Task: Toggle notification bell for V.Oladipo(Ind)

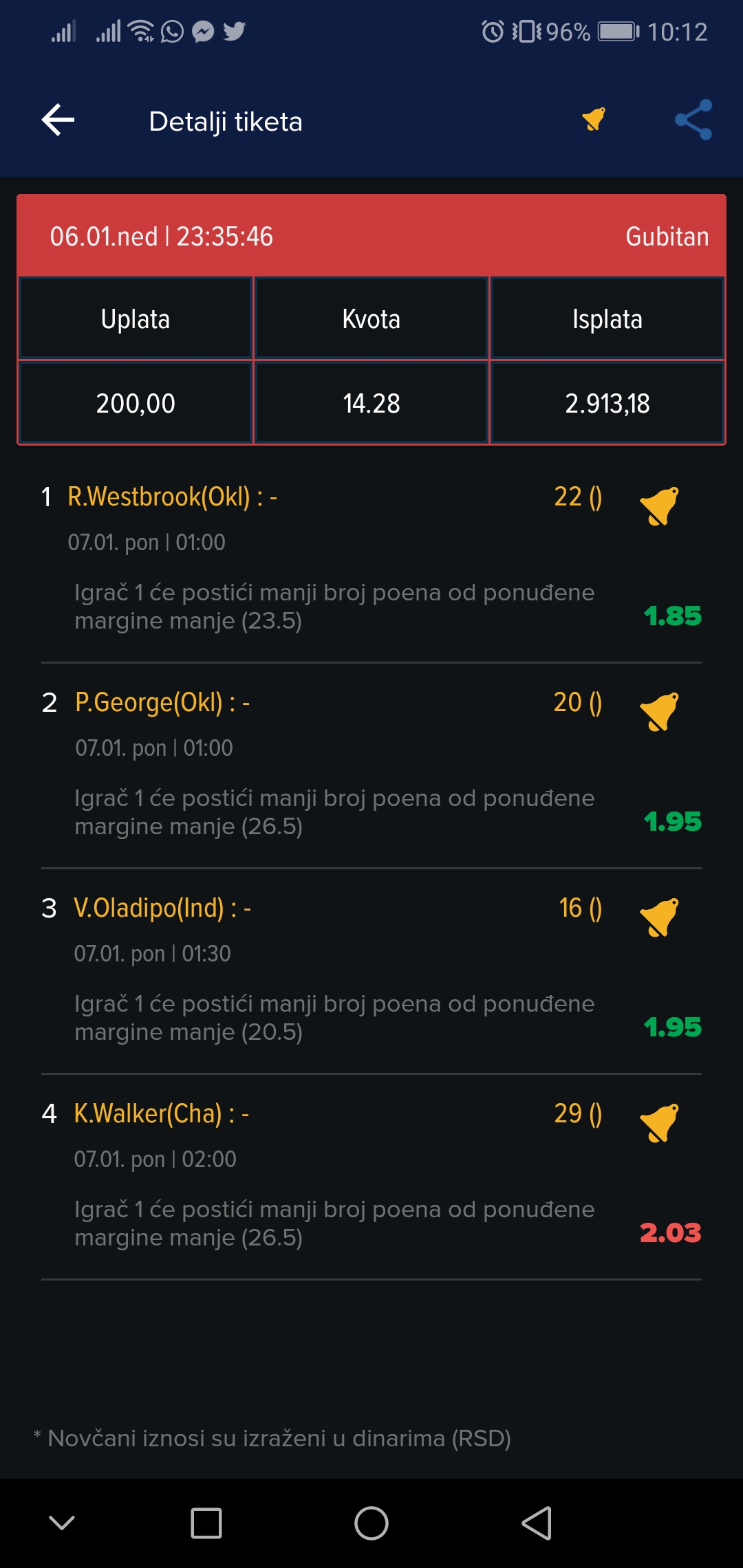Action: pos(659,917)
